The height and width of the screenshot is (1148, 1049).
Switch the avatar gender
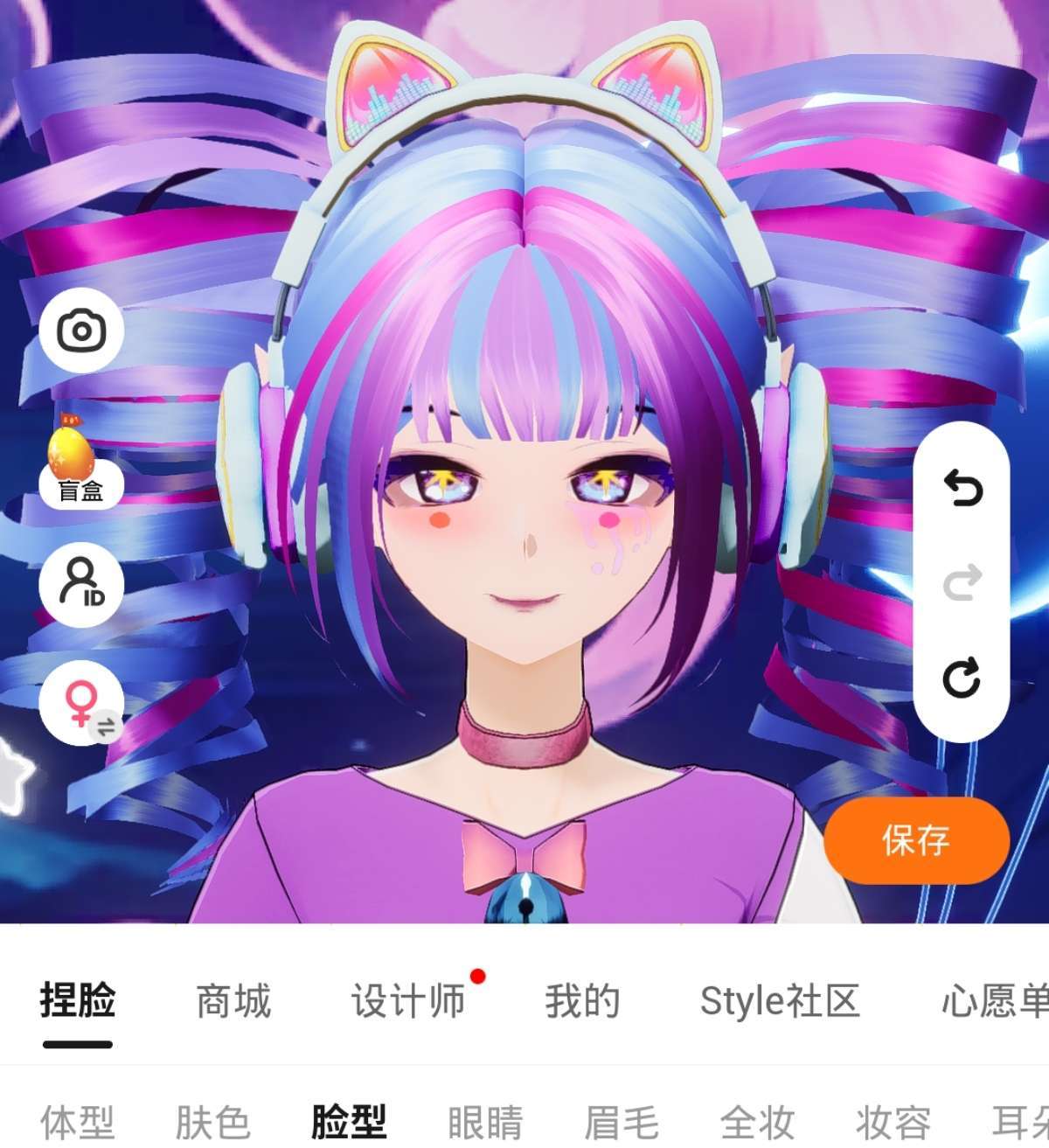81,705
